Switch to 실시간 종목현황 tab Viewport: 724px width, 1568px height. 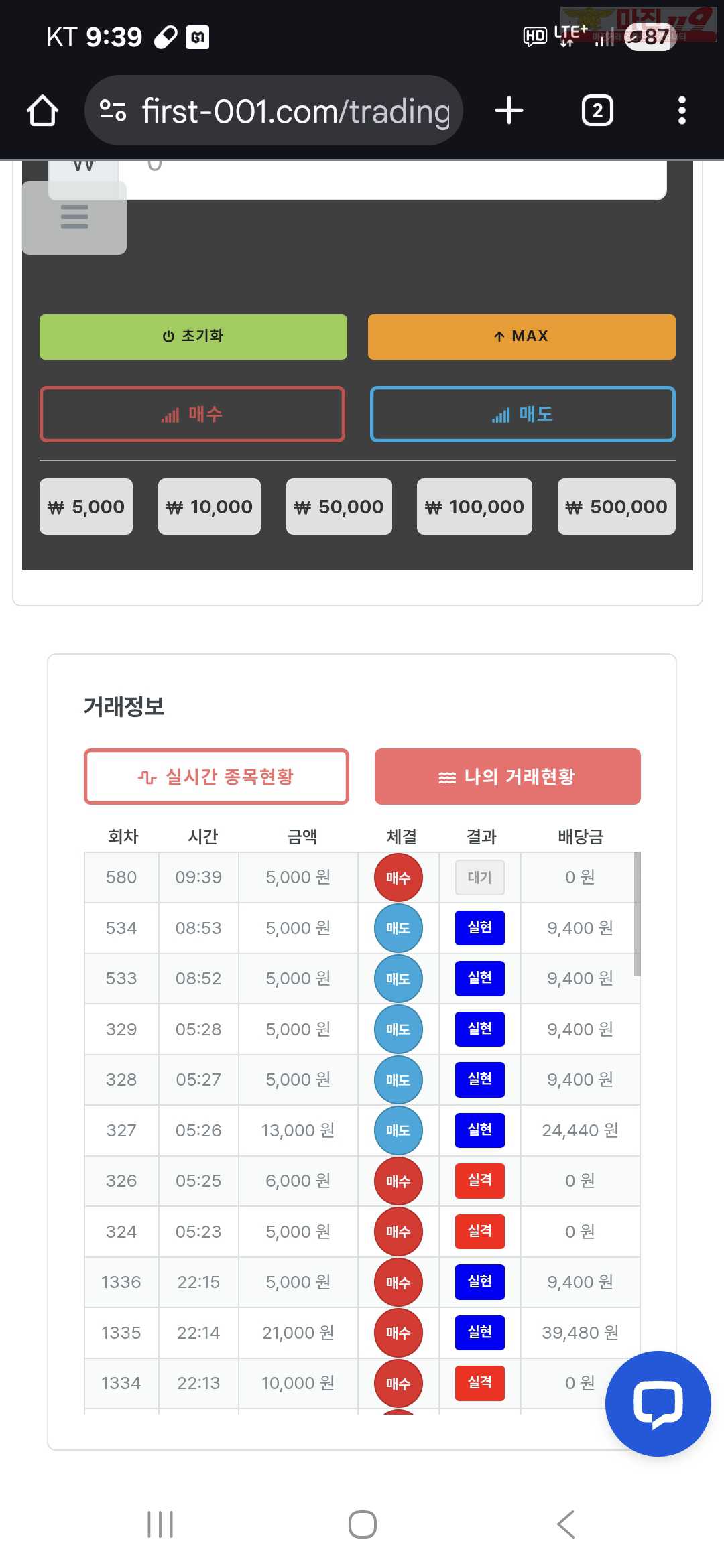click(x=217, y=777)
